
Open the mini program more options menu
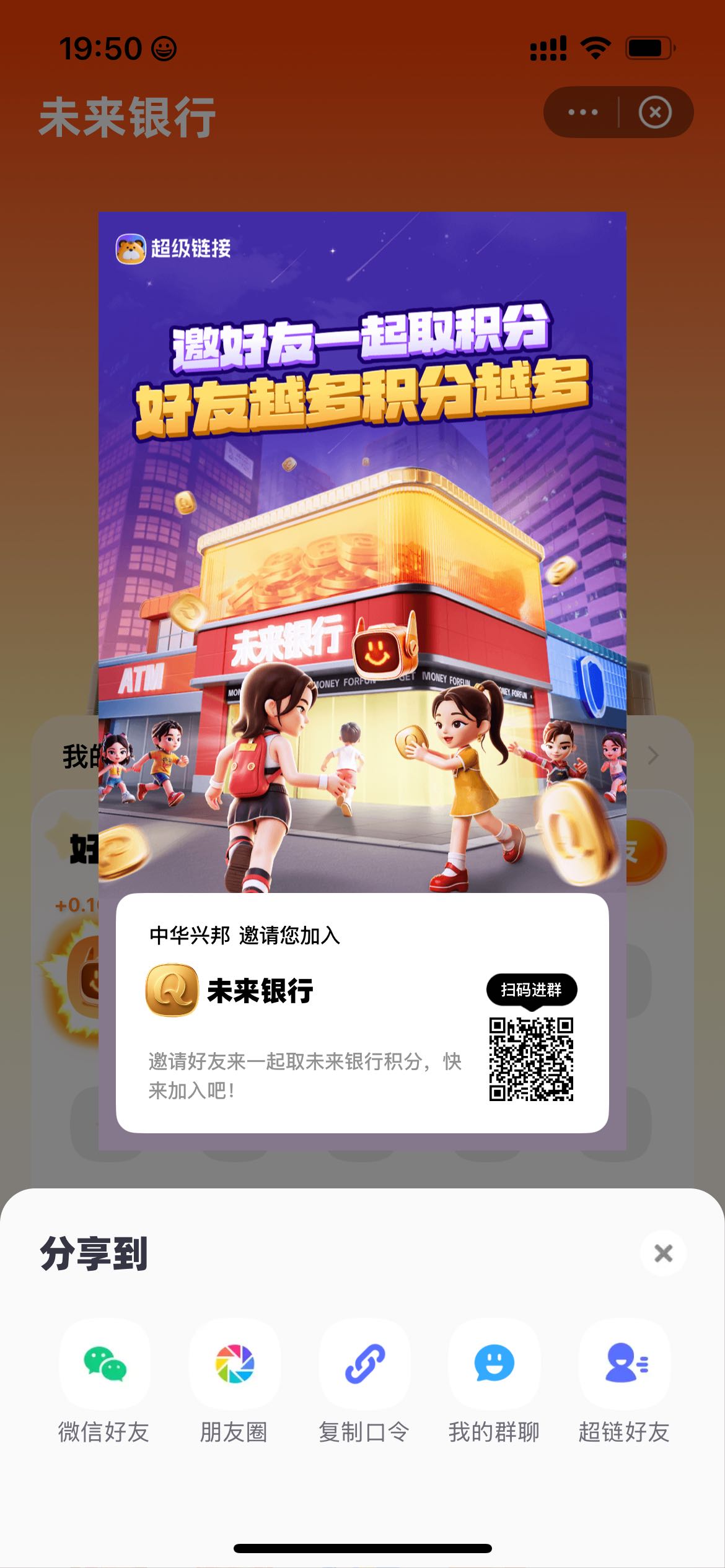tap(582, 112)
